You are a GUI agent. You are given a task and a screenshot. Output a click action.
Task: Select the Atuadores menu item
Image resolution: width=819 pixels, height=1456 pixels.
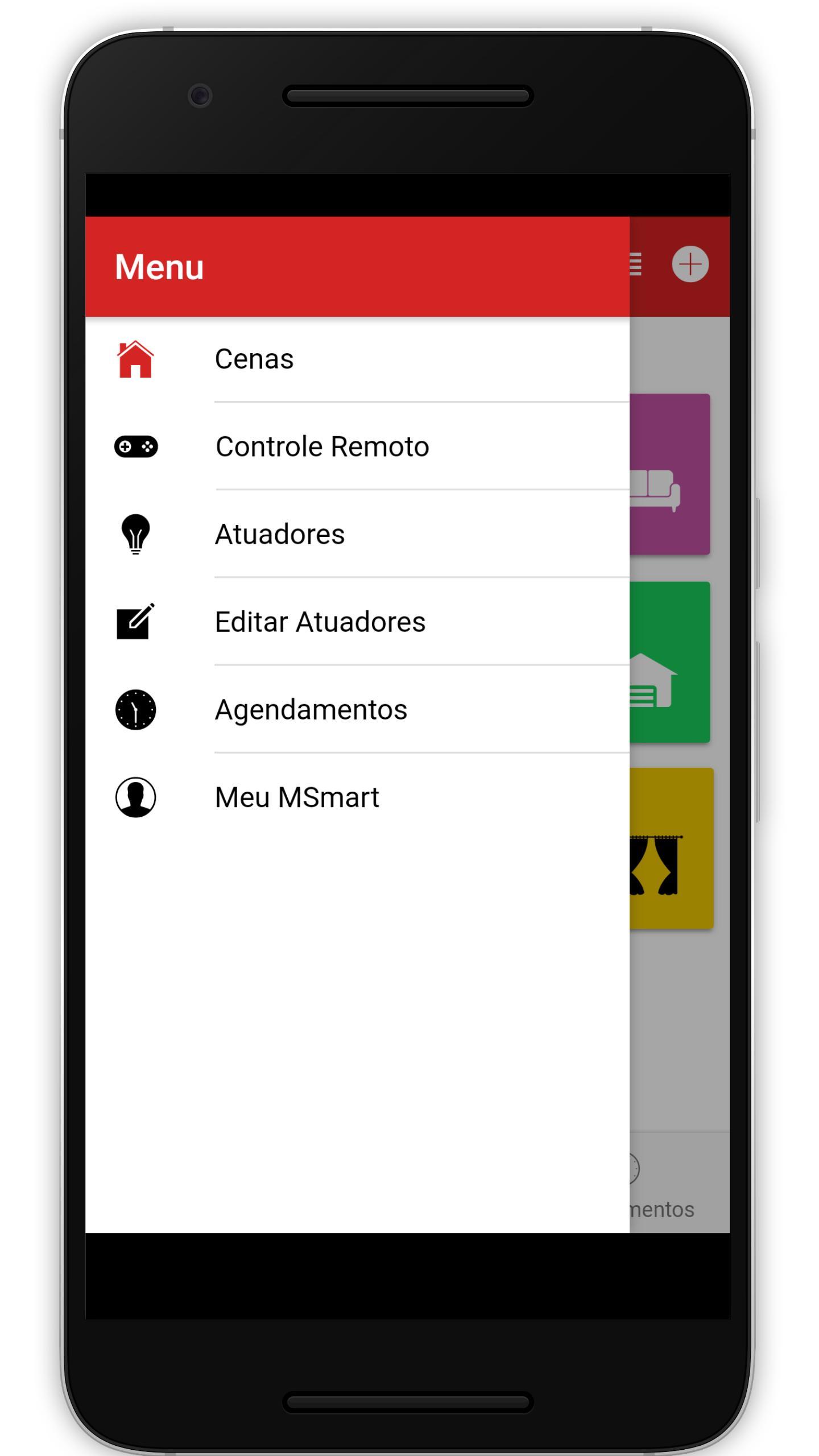[279, 535]
